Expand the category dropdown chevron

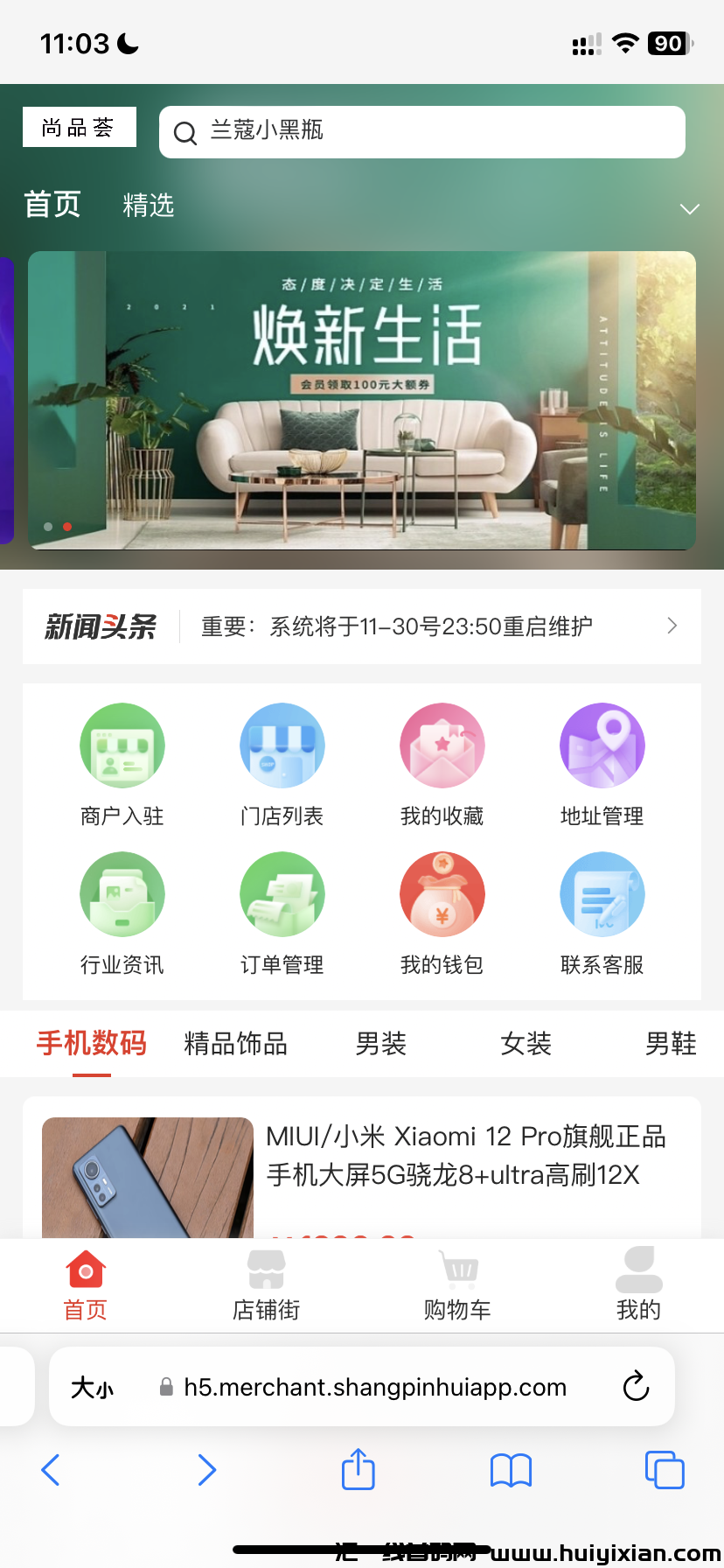click(x=689, y=209)
